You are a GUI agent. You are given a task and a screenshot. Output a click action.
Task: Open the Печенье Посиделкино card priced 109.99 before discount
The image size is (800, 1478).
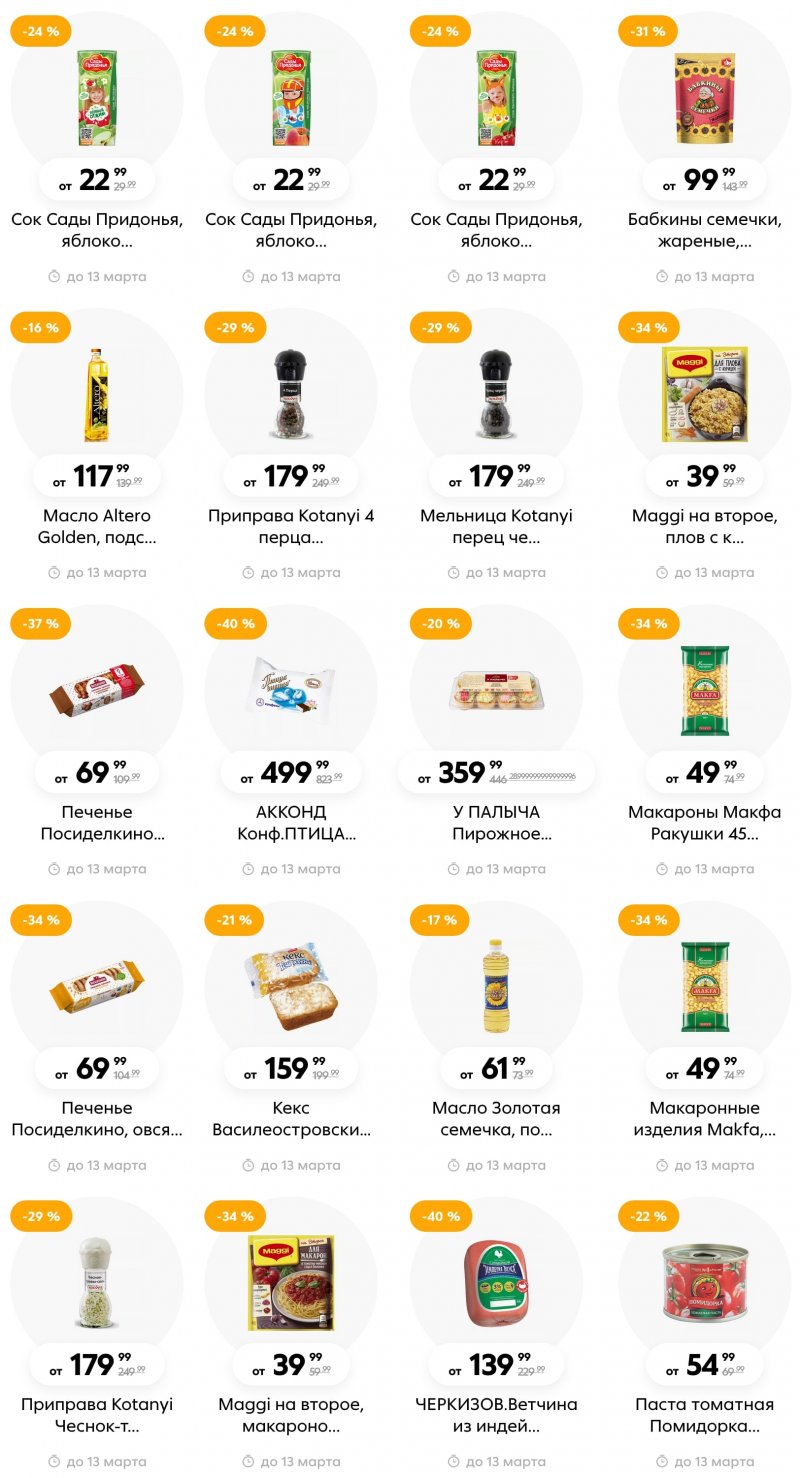point(97,822)
